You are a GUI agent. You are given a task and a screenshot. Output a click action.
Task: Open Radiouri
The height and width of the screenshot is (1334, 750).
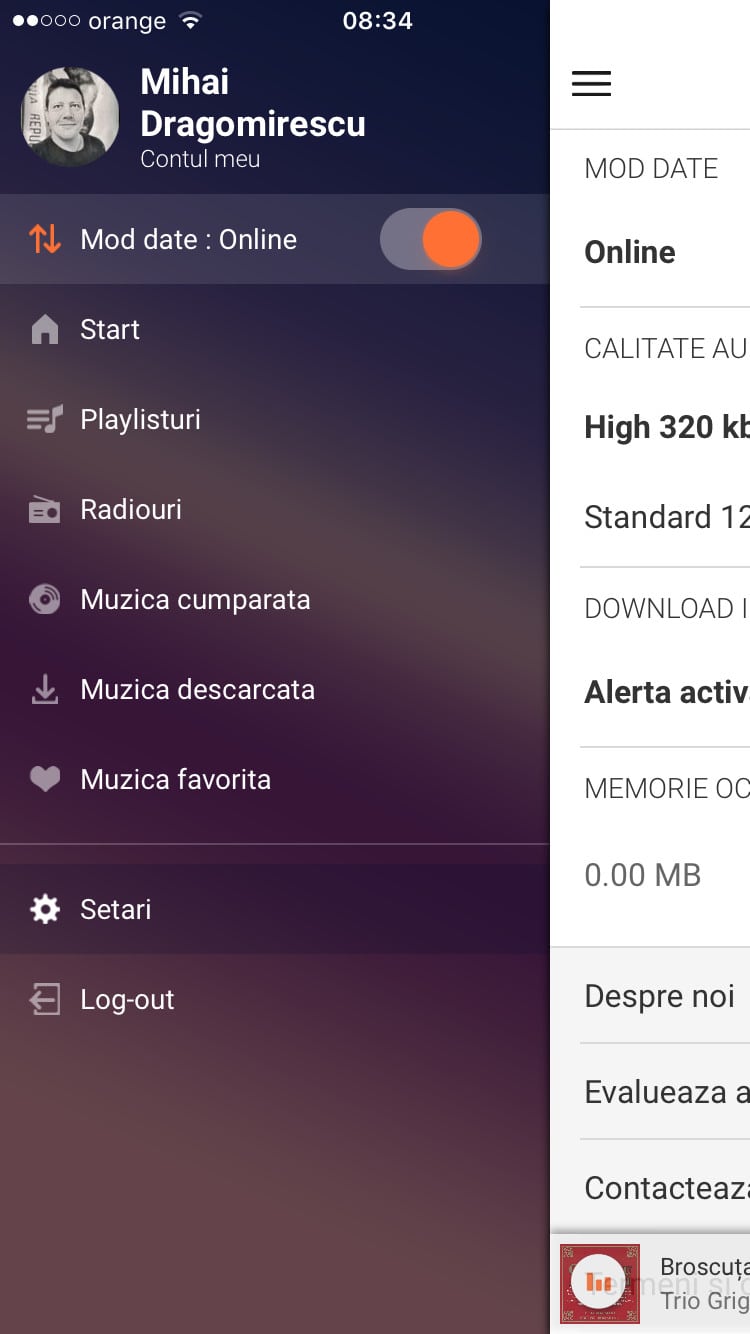(274, 509)
